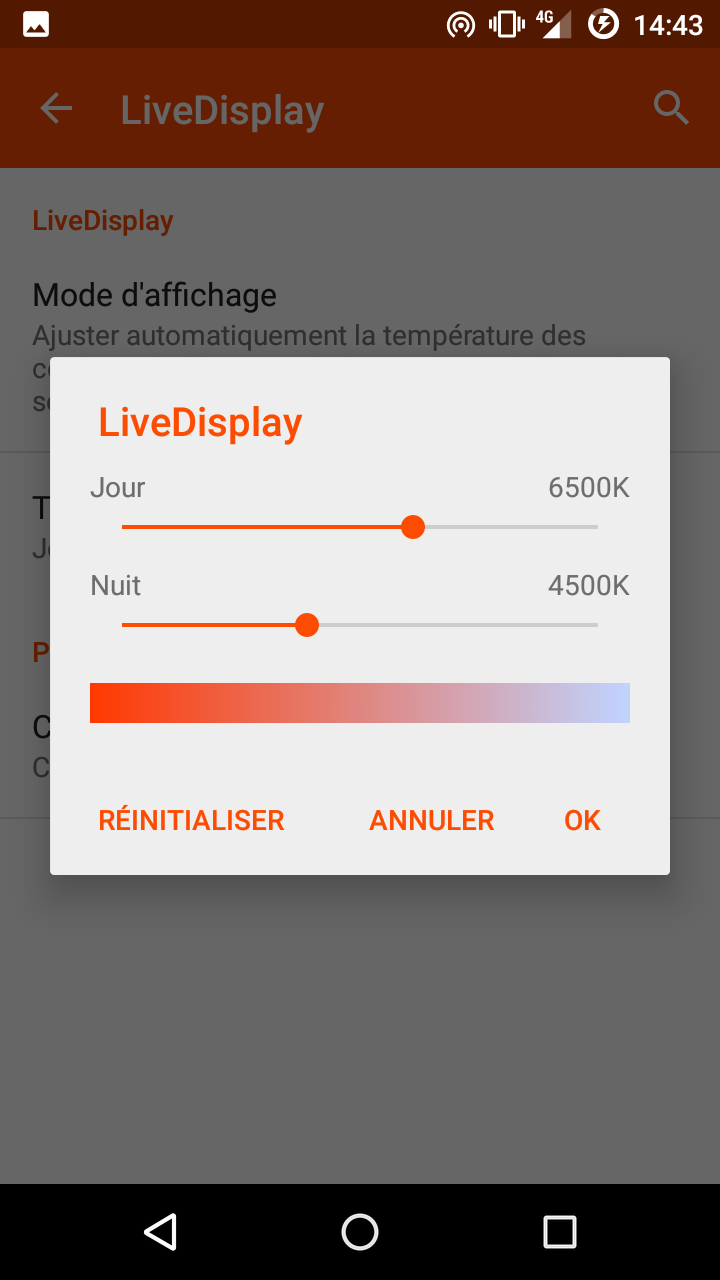Go home via the navigation bar

pyautogui.click(x=360, y=1232)
